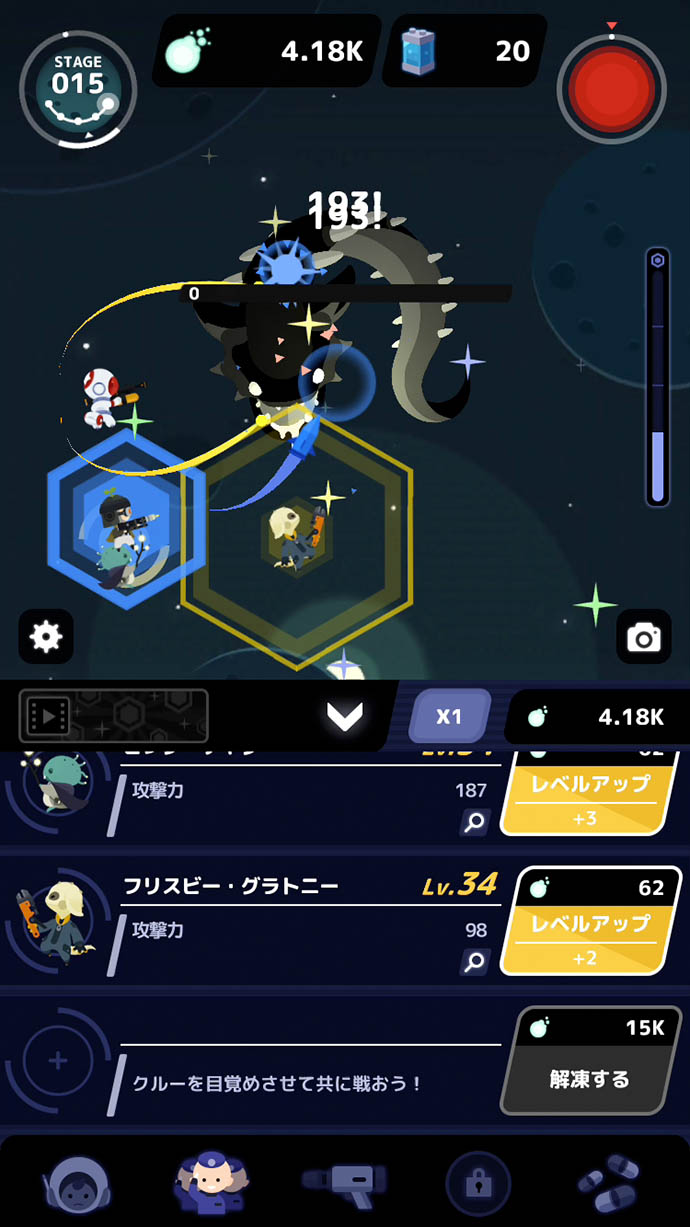Switch to the weapon gun tab

pyautogui.click(x=344, y=1184)
